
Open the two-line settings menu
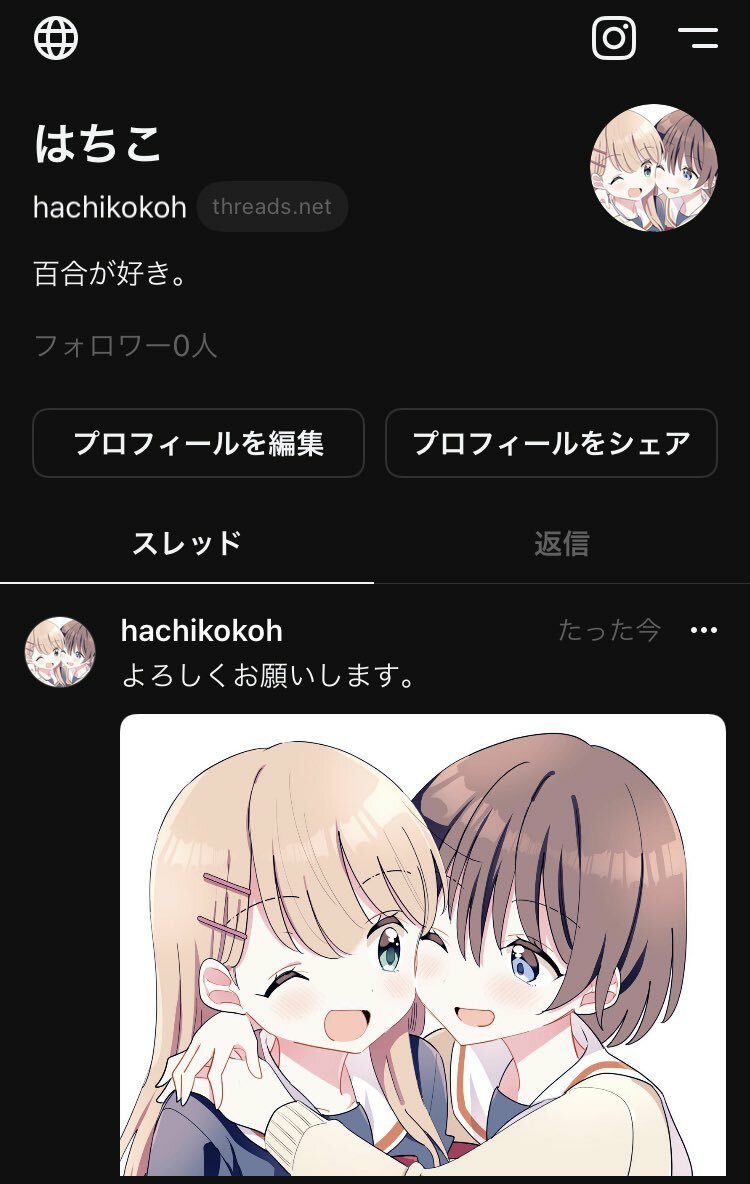698,39
